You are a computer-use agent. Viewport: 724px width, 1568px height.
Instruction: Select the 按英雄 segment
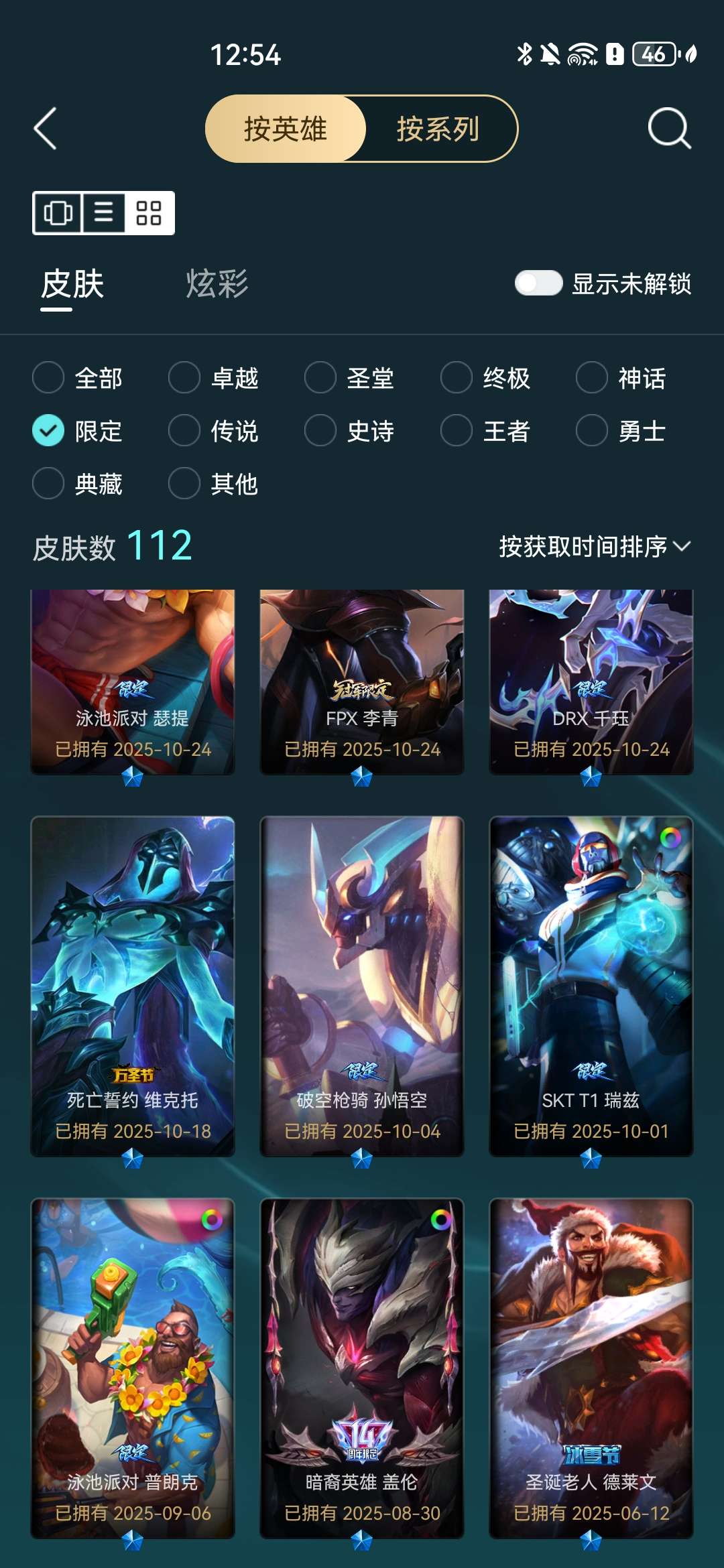[286, 129]
